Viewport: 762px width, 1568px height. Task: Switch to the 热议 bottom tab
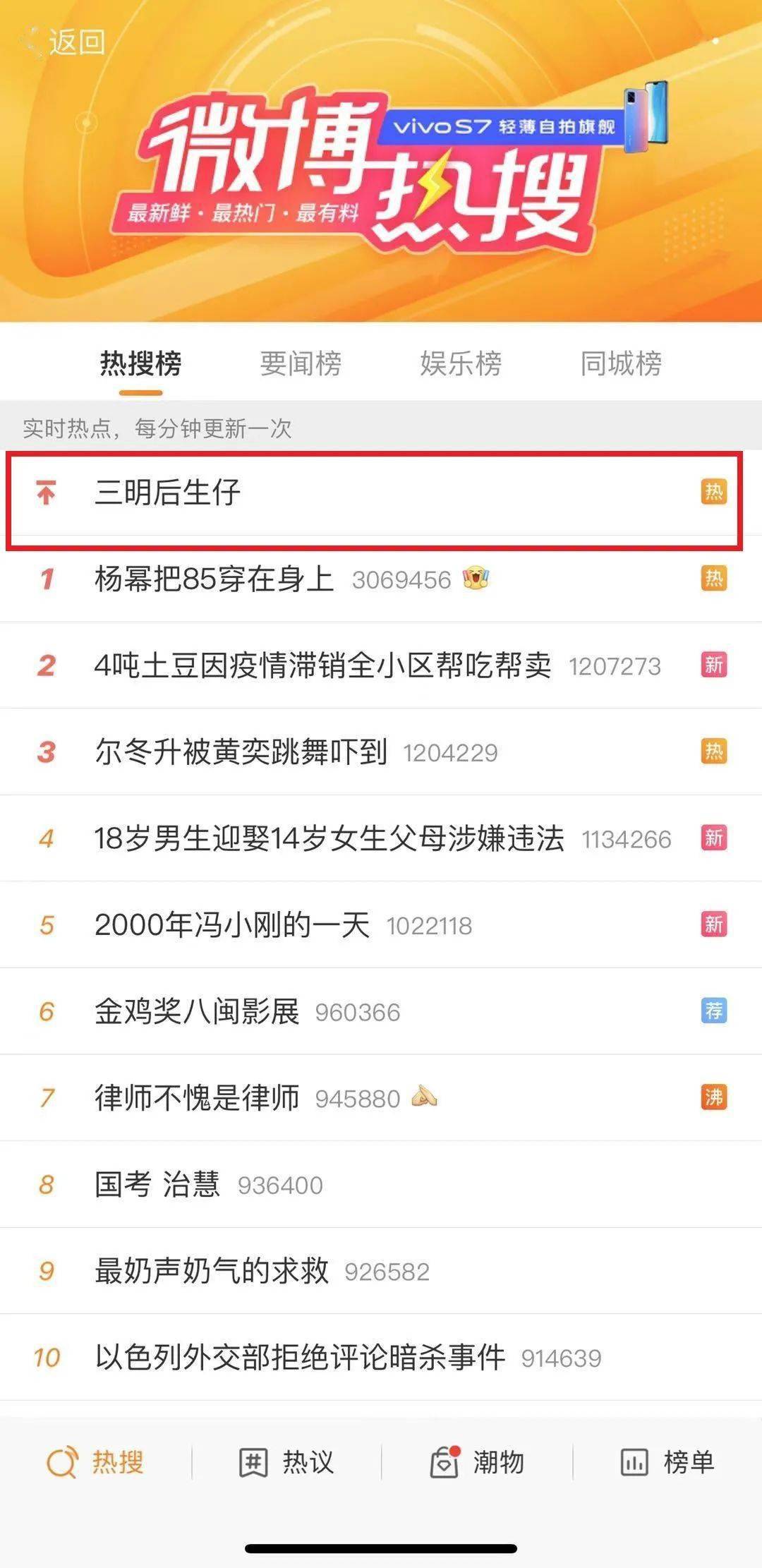pyautogui.click(x=286, y=1462)
